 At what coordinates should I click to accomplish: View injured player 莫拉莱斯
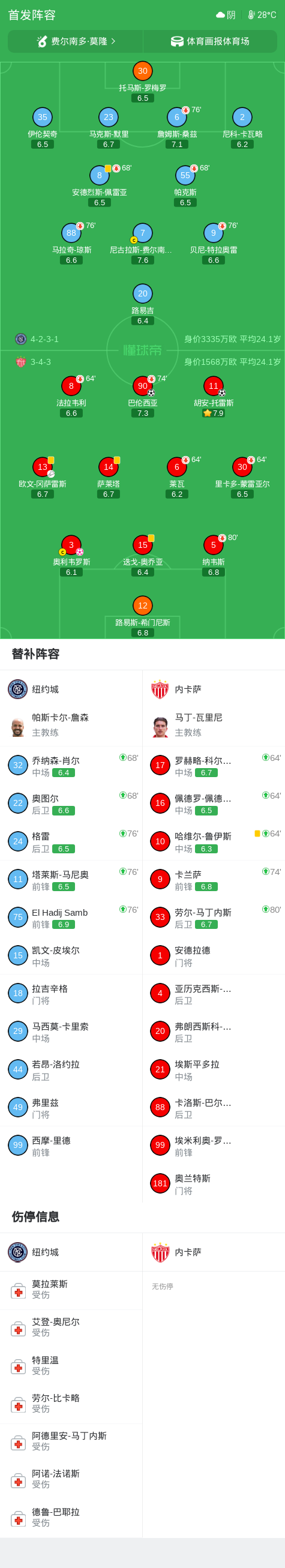(71, 1290)
